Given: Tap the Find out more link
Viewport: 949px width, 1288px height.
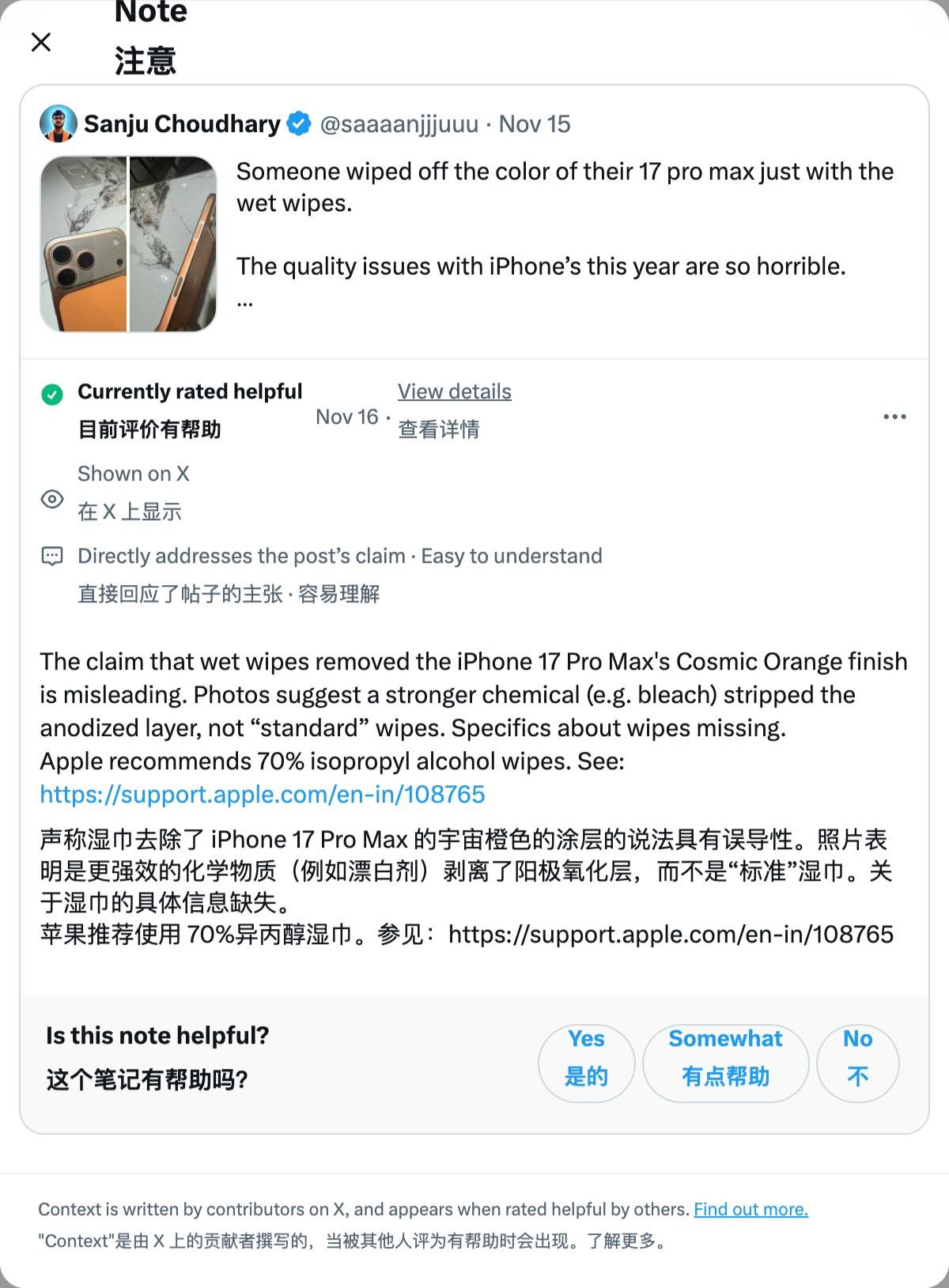Looking at the screenshot, I should click(x=751, y=1209).
